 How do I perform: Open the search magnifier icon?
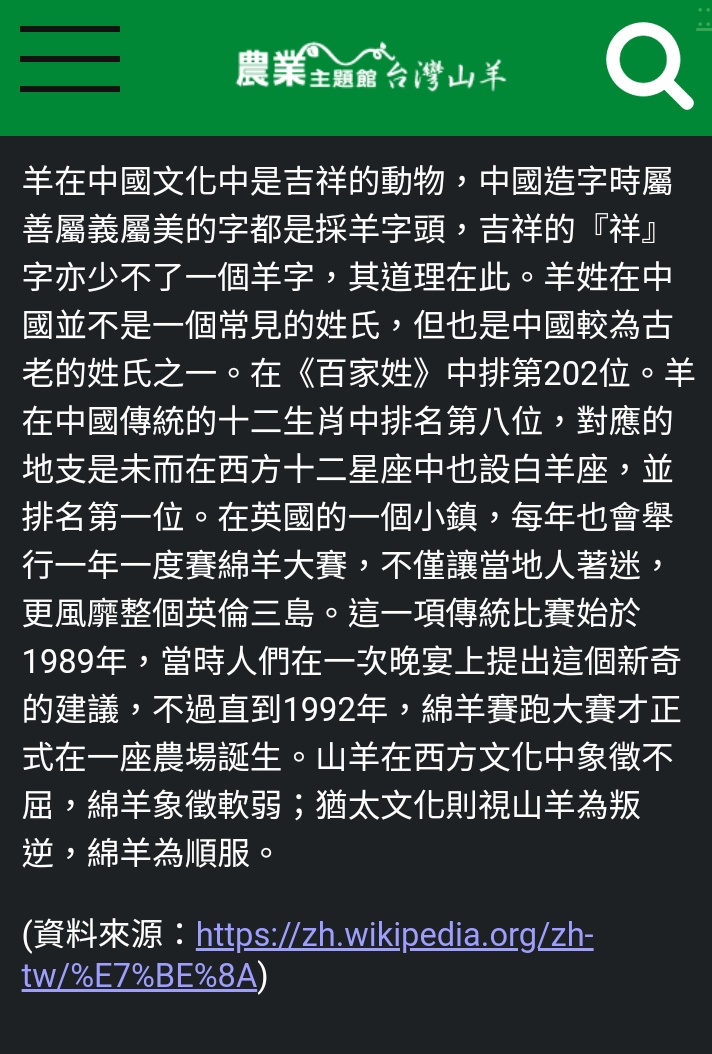point(649,64)
